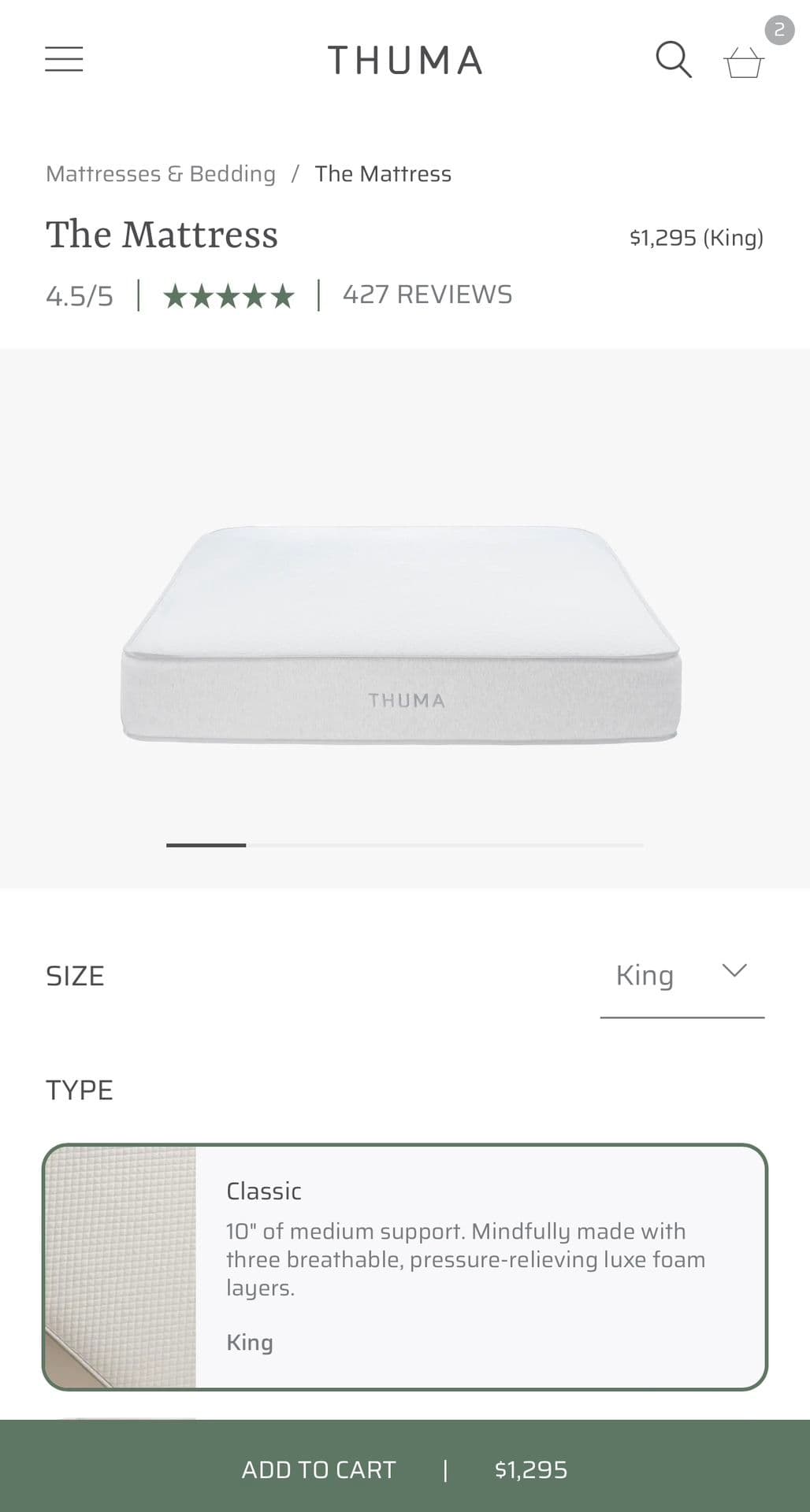
Task: Expand the King size dropdown
Action: [x=682, y=976]
